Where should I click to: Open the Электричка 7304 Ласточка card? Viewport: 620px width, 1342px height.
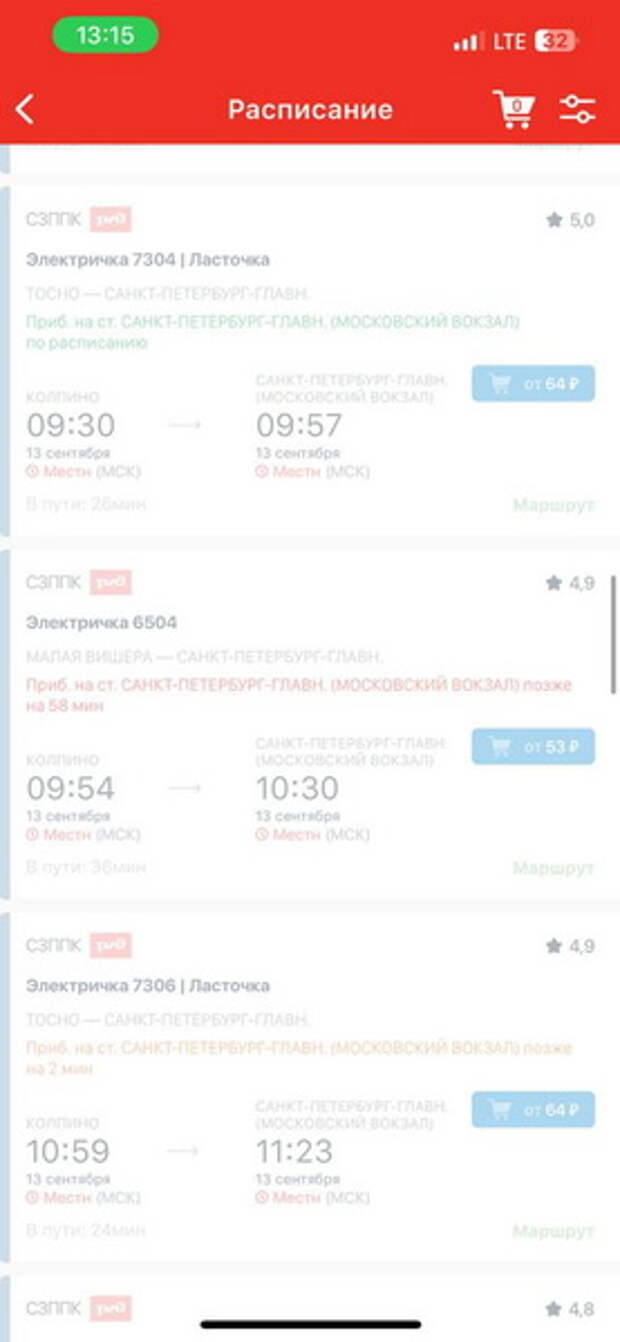point(148,260)
